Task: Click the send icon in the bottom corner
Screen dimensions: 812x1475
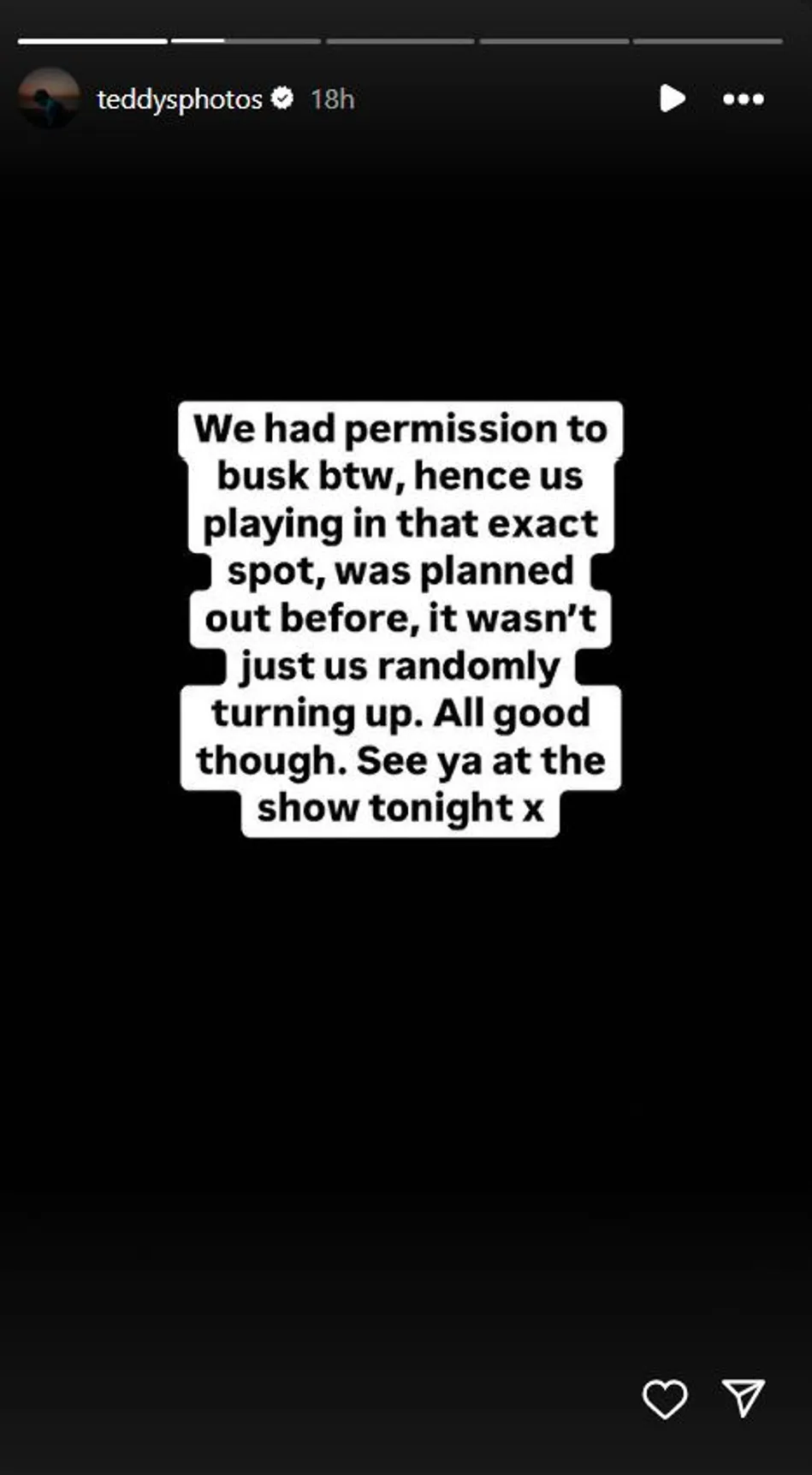Action: 744,1397
